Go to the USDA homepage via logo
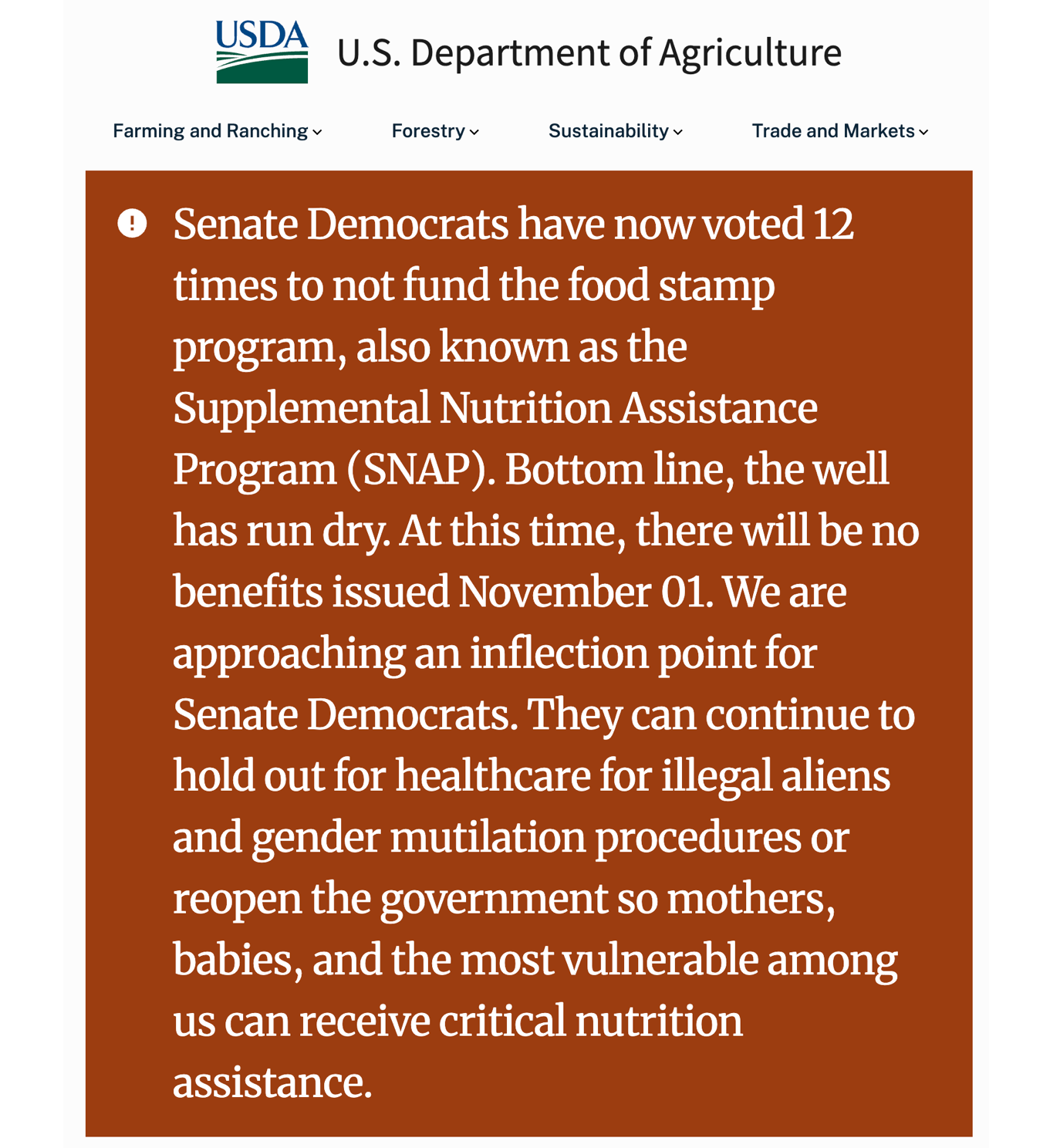The width and height of the screenshot is (1050, 1148). 262,52
